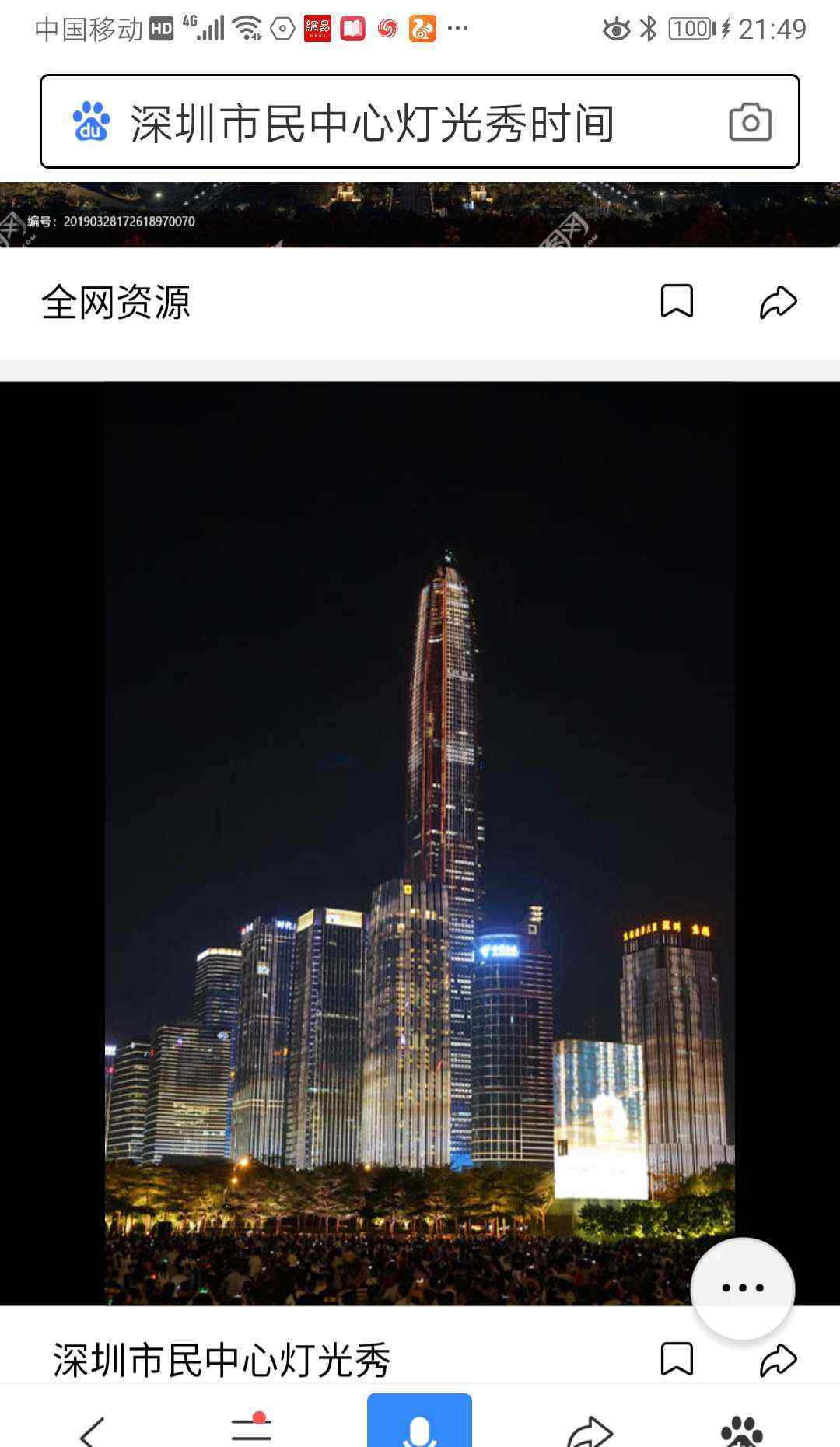Screen dimensions: 840x1447
Task: Go back with the bottom arrow
Action: (x=93, y=1430)
